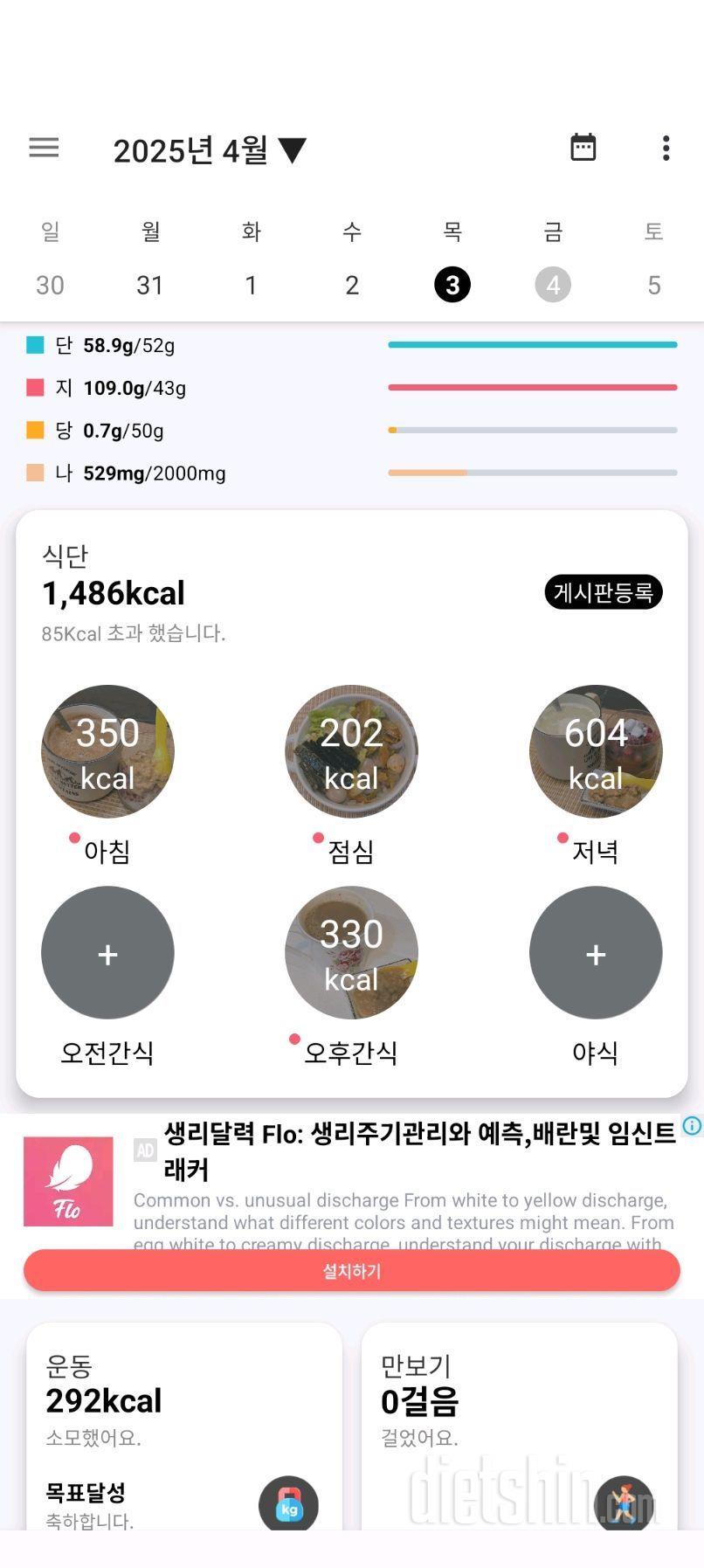The width and height of the screenshot is (704, 1568).
Task: Open the hamburger drawer menu
Action: tap(44, 148)
